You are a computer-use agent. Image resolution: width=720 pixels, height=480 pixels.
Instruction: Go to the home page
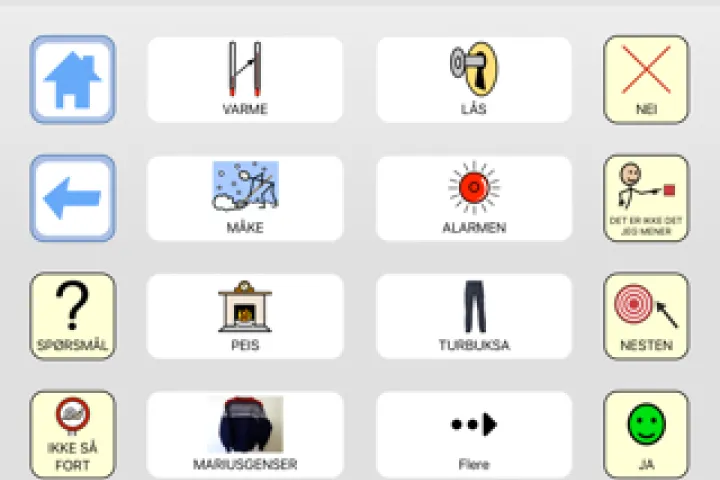pos(73,80)
